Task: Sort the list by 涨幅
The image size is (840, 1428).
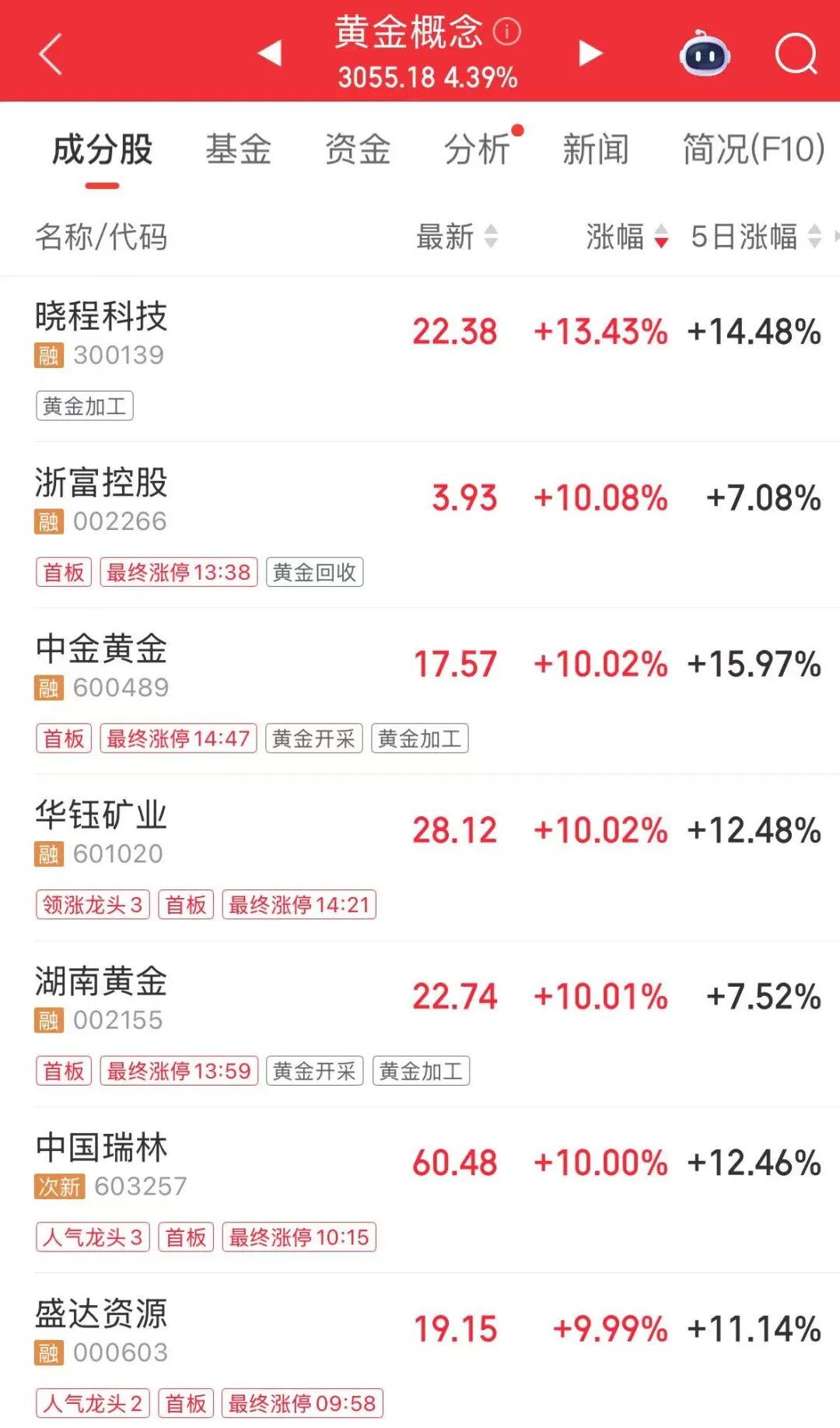Action: coord(627,237)
